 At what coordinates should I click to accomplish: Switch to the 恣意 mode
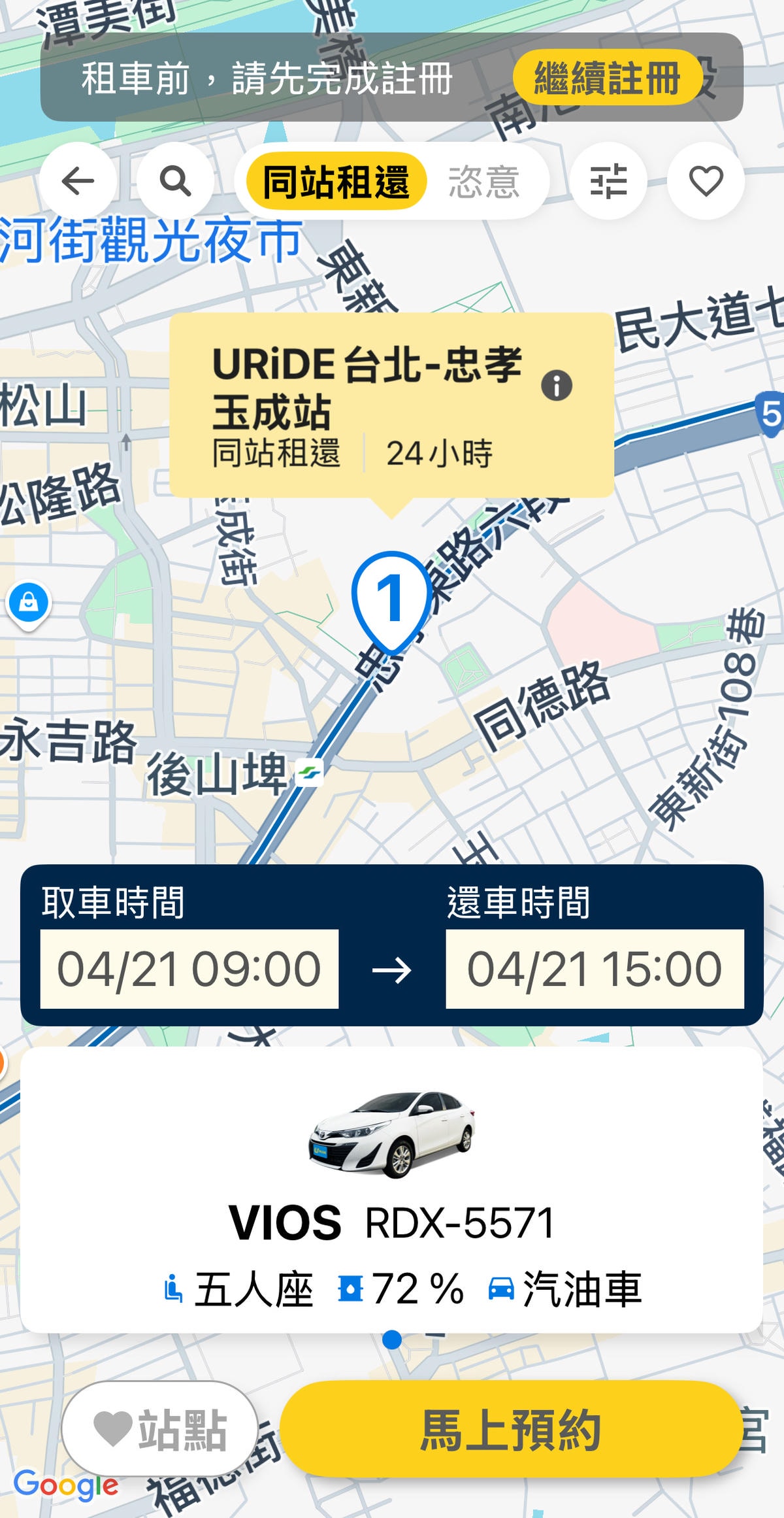click(x=483, y=182)
